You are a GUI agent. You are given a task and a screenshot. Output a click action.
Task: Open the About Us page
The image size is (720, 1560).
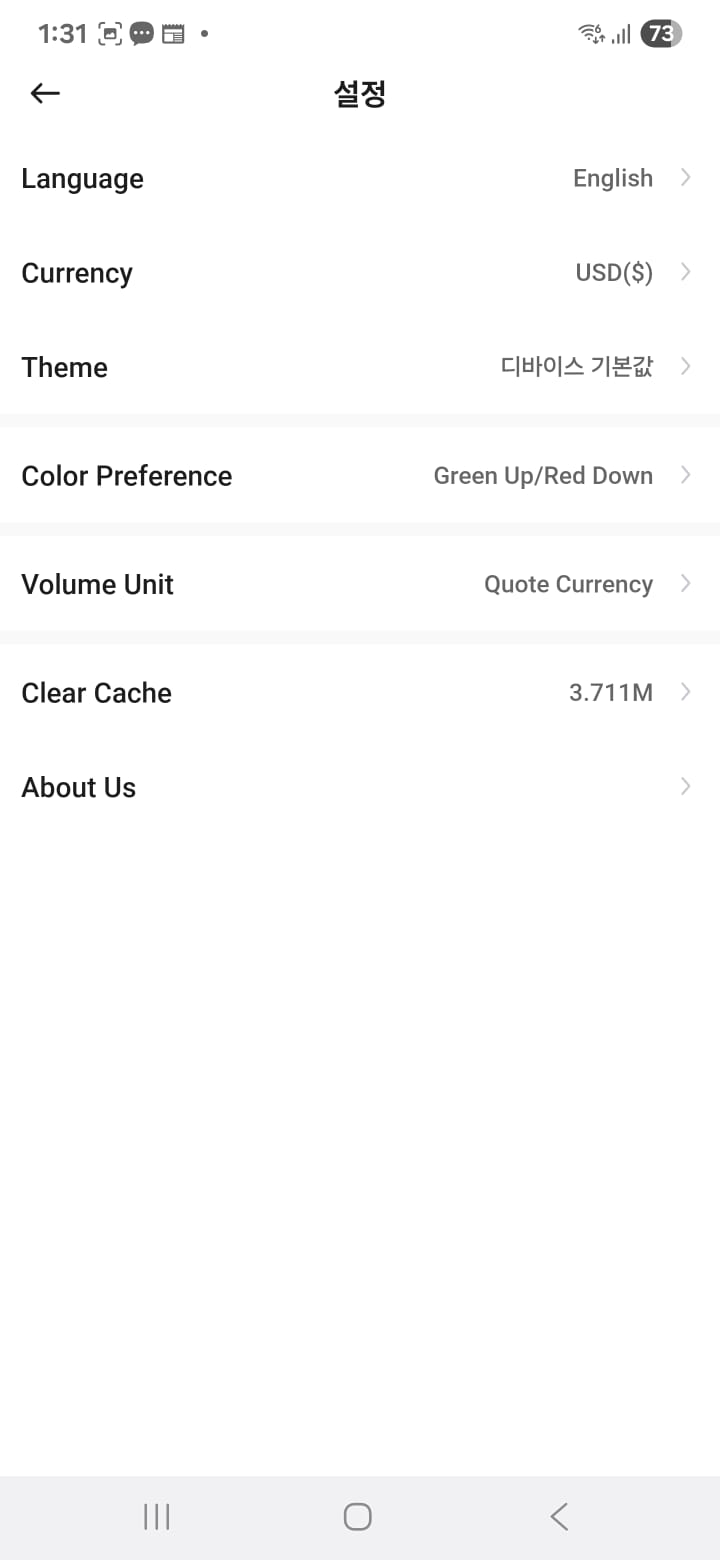pos(360,787)
